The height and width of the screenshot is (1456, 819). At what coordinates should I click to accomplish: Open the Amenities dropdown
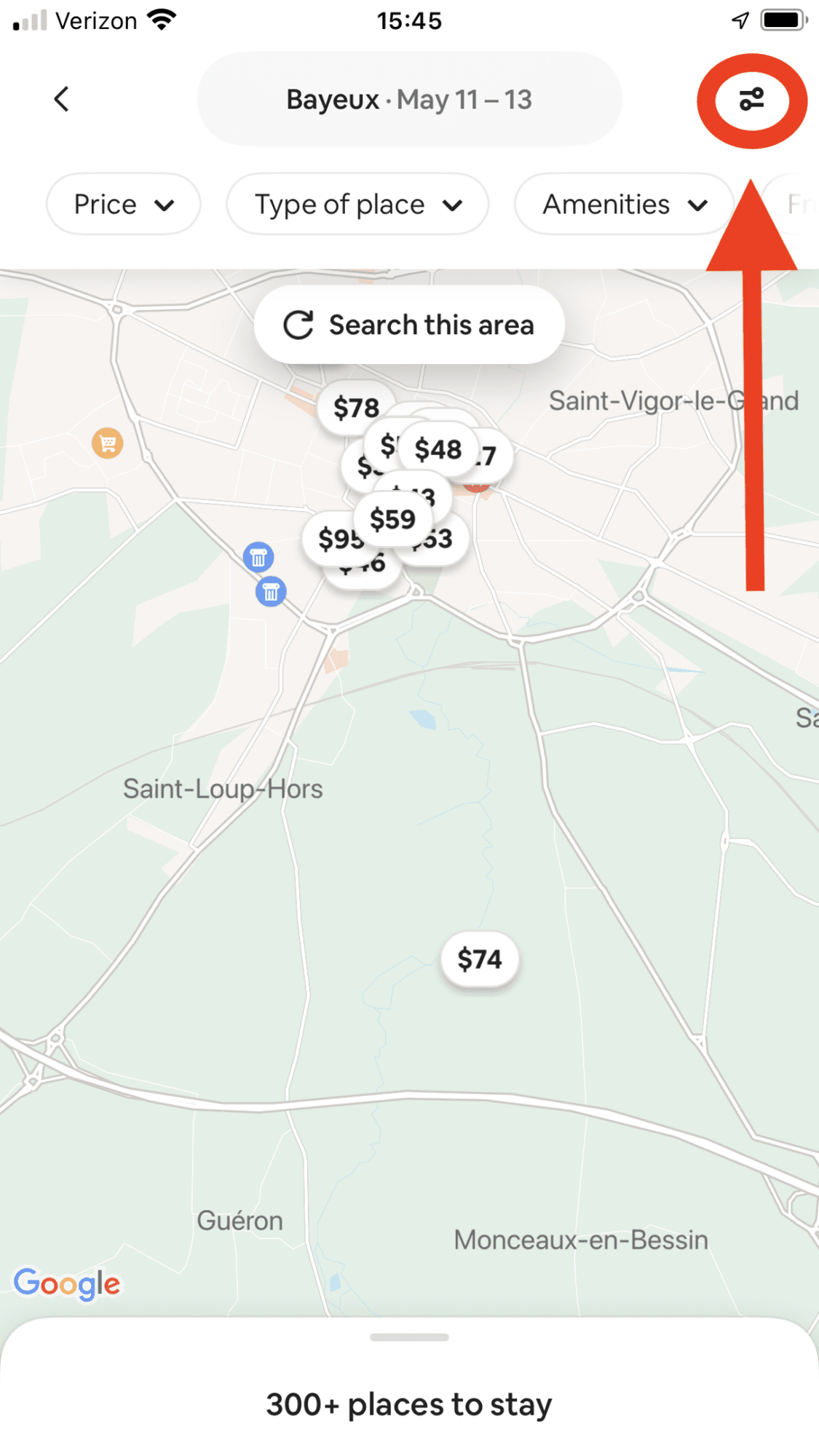point(624,205)
